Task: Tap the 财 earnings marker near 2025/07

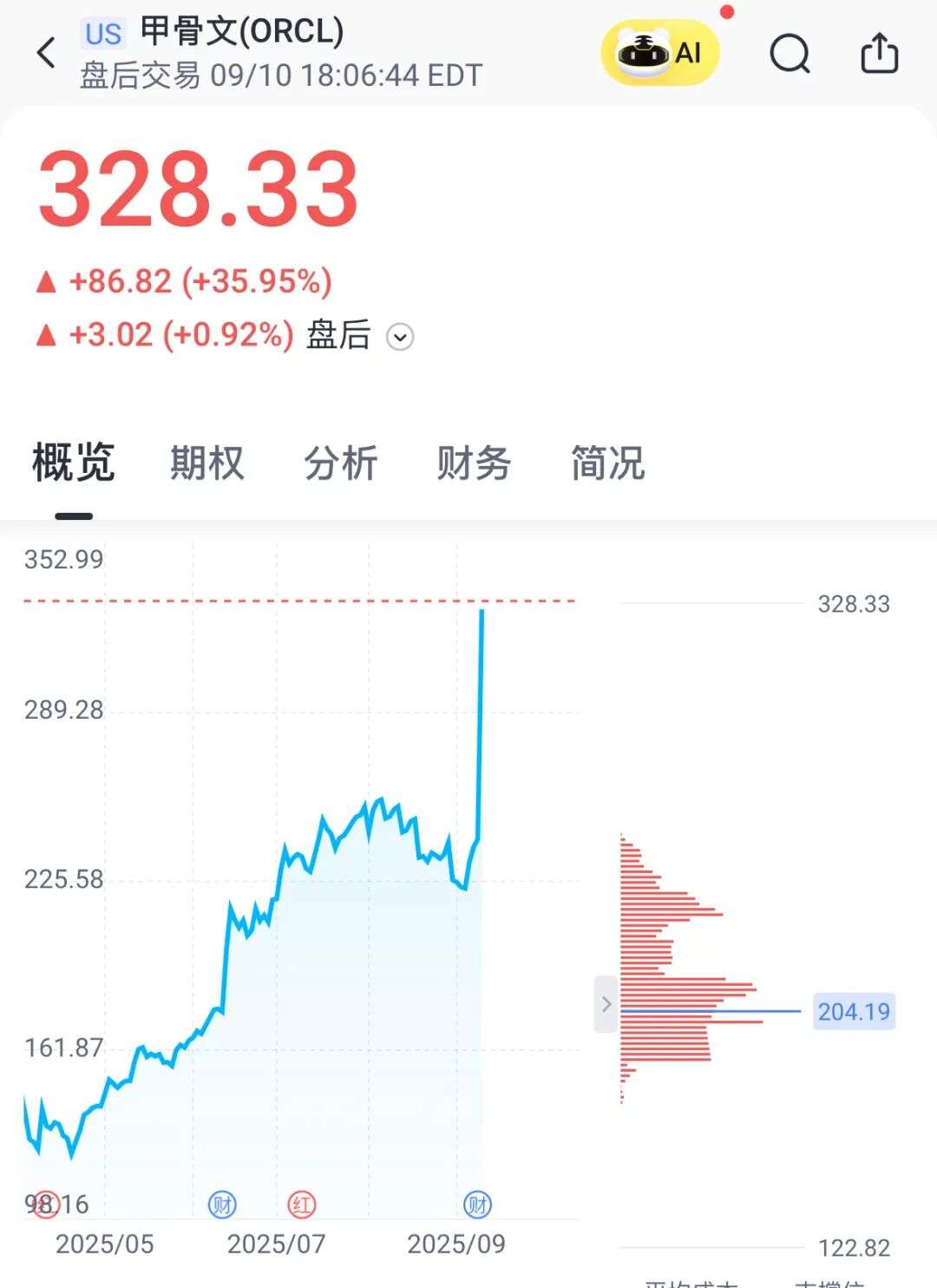Action: coord(222,1205)
